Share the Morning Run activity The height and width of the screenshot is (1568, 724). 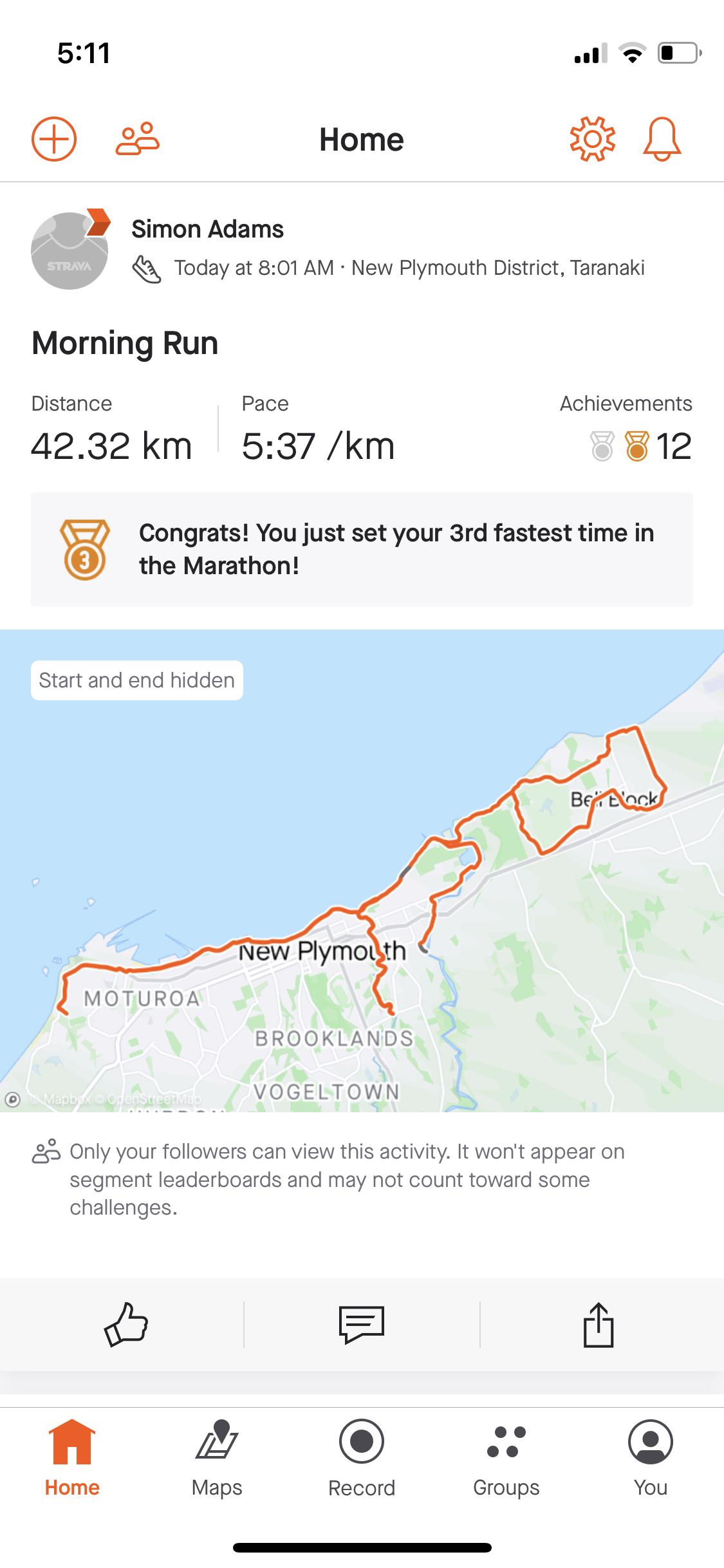[599, 1324]
